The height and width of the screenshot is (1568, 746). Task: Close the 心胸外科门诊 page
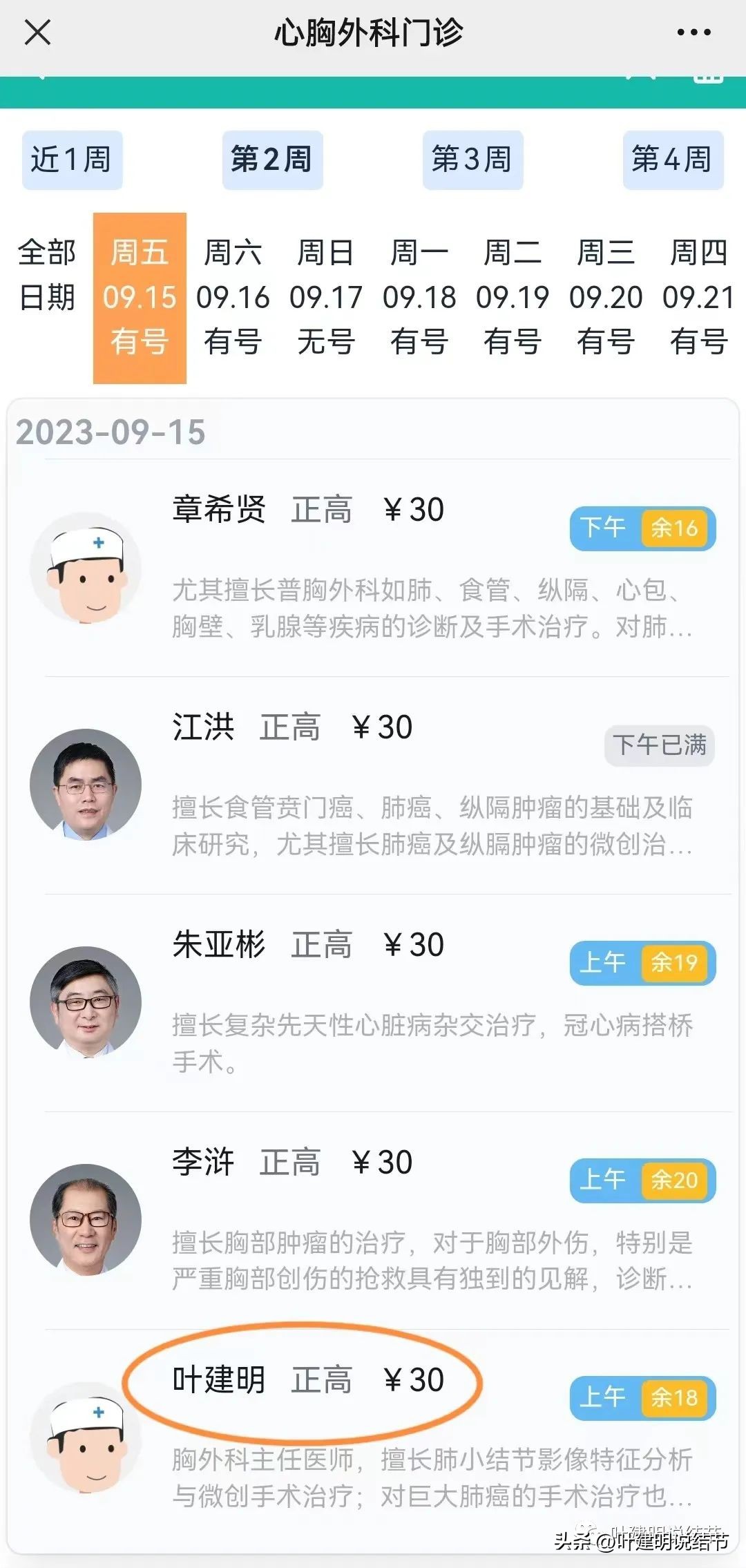tap(38, 31)
